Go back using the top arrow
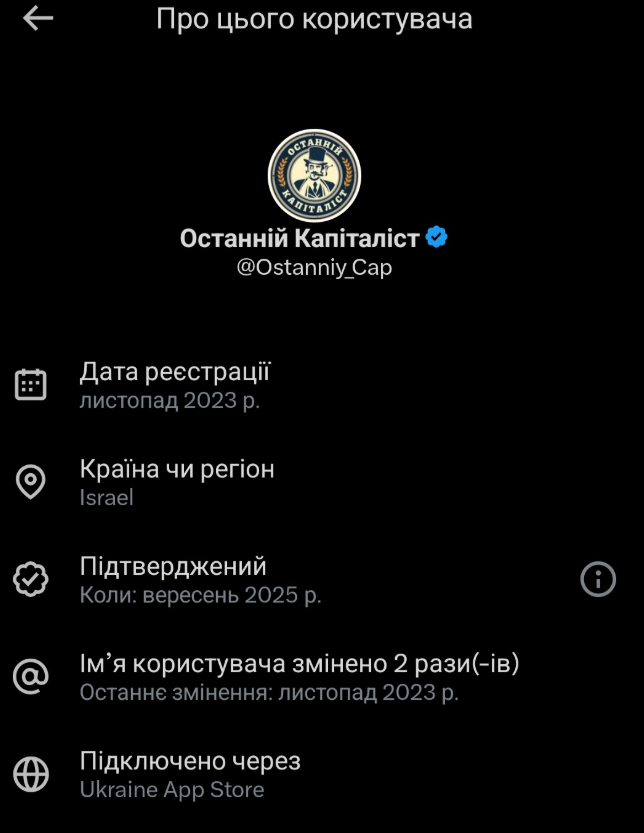This screenshot has width=644, height=833. [38, 18]
